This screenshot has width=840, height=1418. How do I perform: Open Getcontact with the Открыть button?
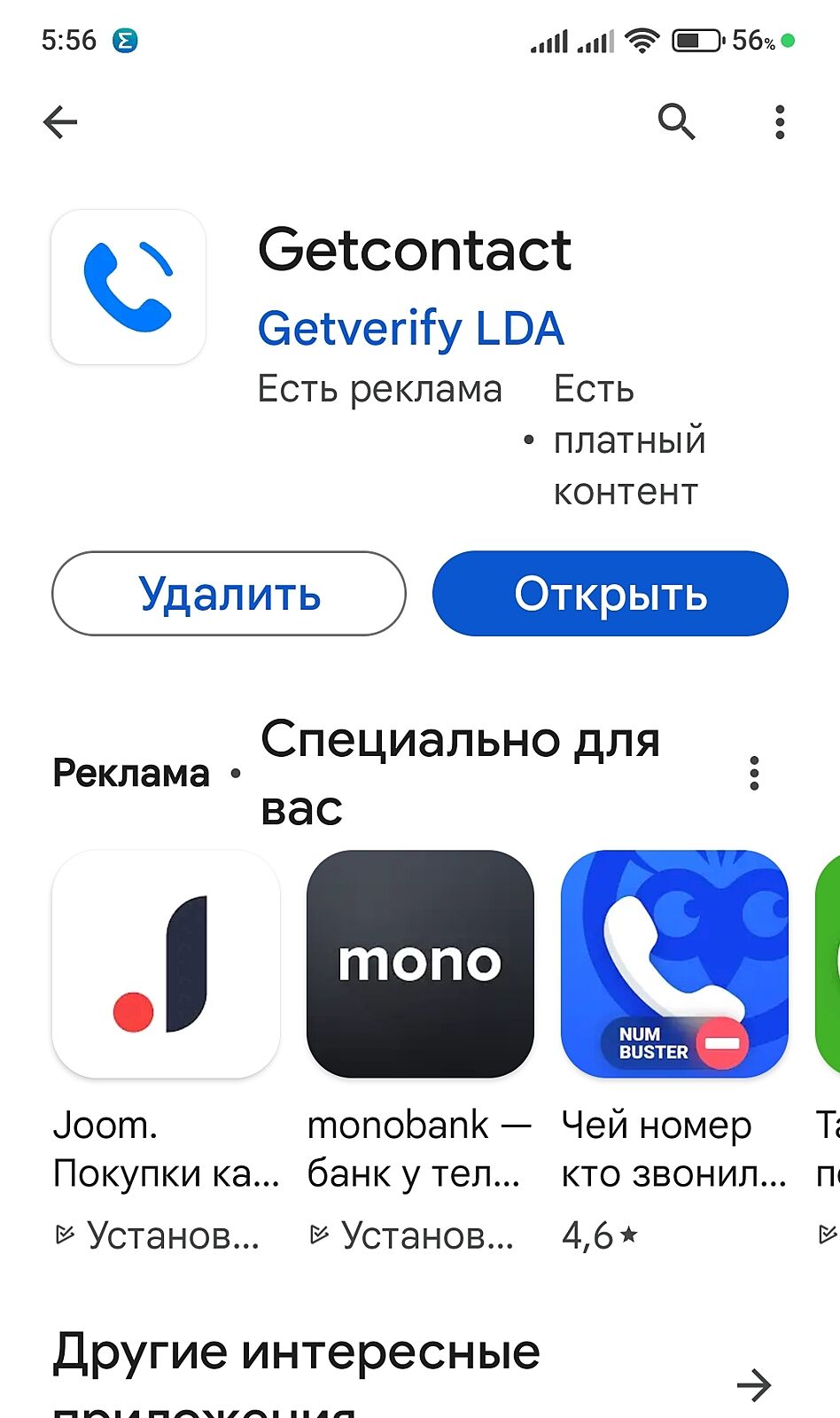[x=611, y=593]
